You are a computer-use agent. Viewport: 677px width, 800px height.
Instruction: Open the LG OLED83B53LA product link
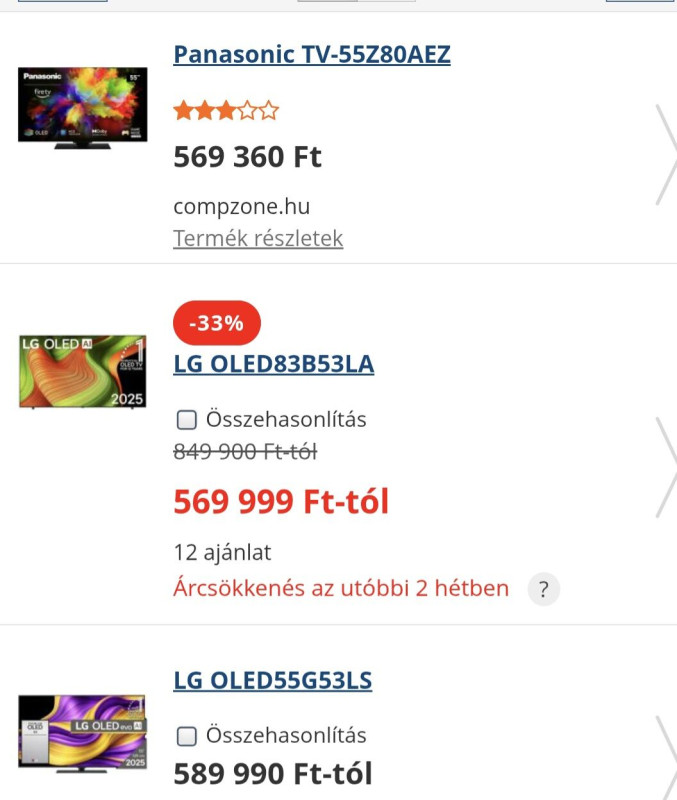coord(274,365)
